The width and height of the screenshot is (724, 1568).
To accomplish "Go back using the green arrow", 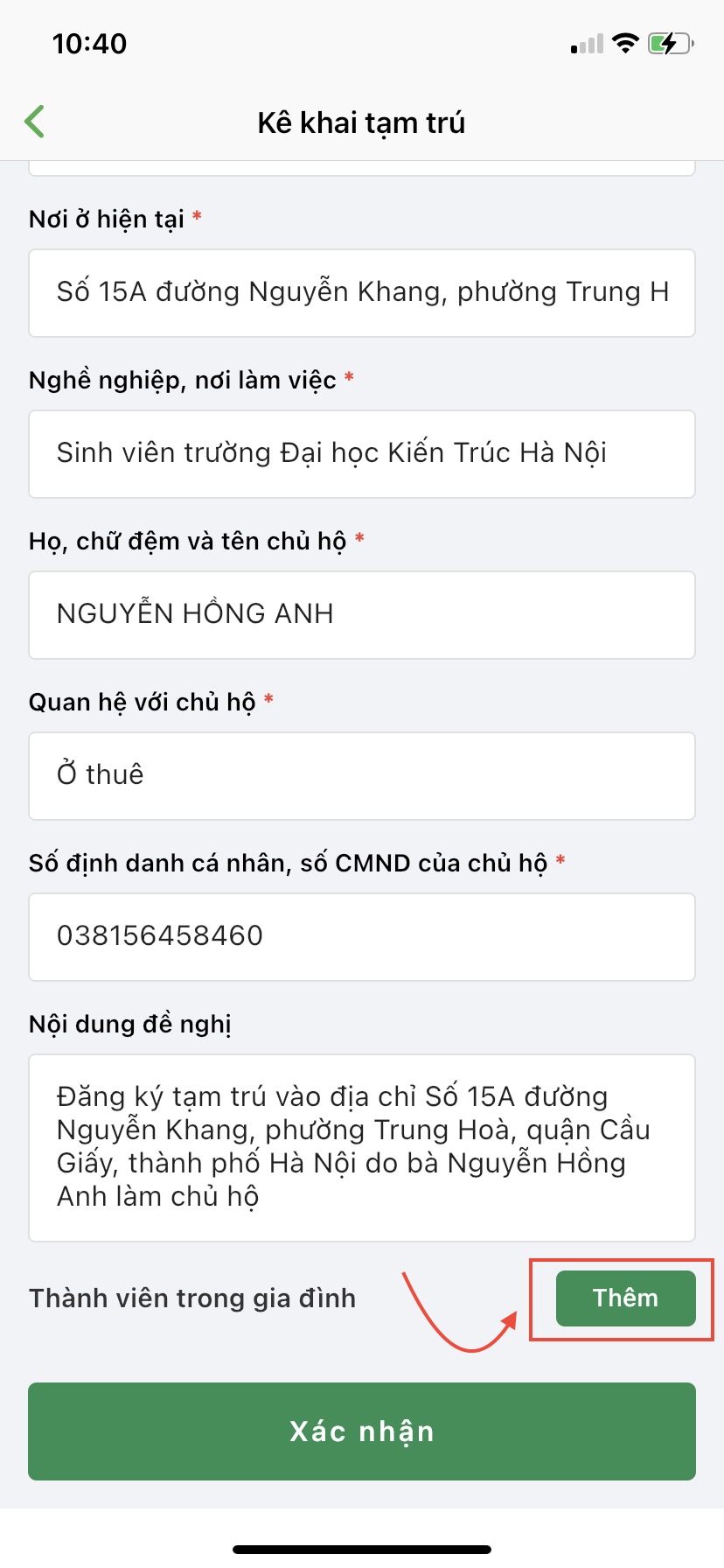I will click(x=35, y=122).
